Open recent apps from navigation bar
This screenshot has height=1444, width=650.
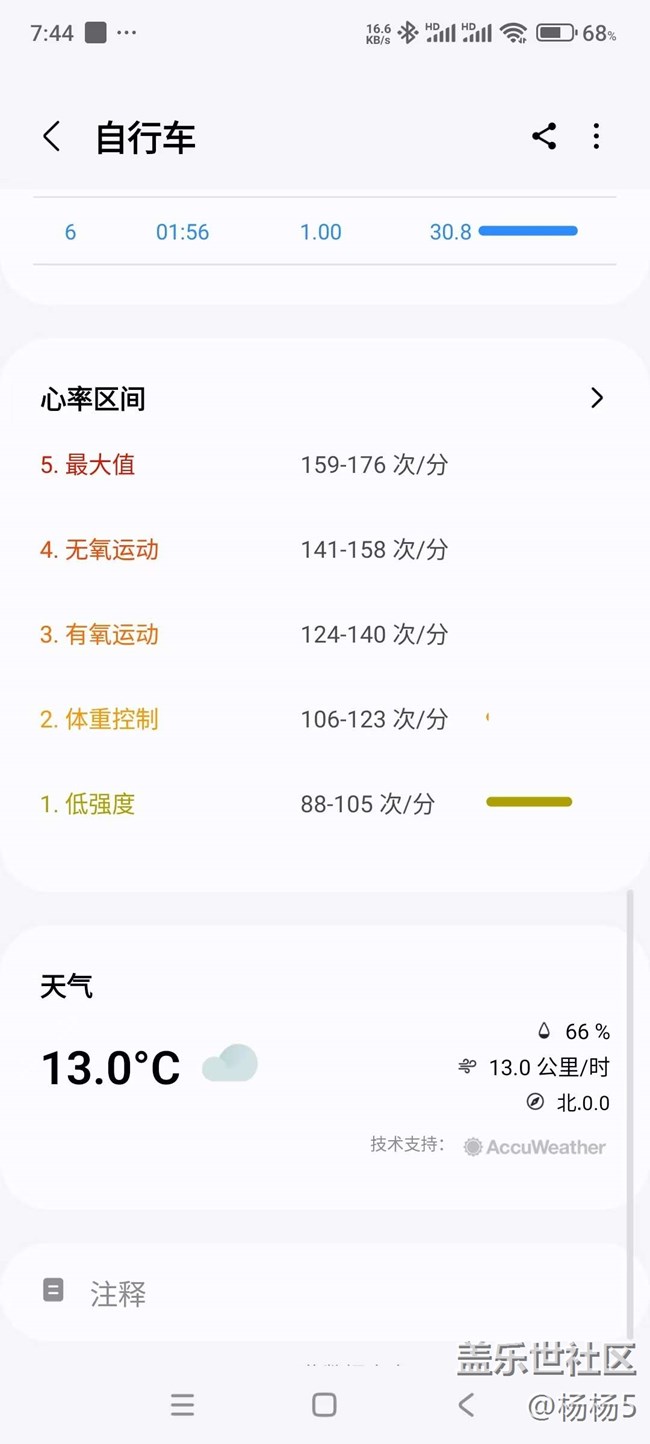(x=182, y=1405)
